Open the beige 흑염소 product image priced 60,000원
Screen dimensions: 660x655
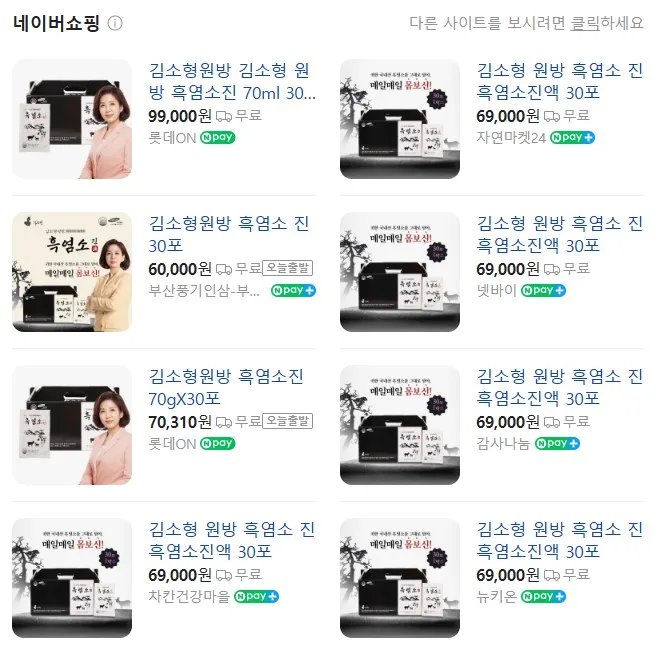click(x=72, y=272)
